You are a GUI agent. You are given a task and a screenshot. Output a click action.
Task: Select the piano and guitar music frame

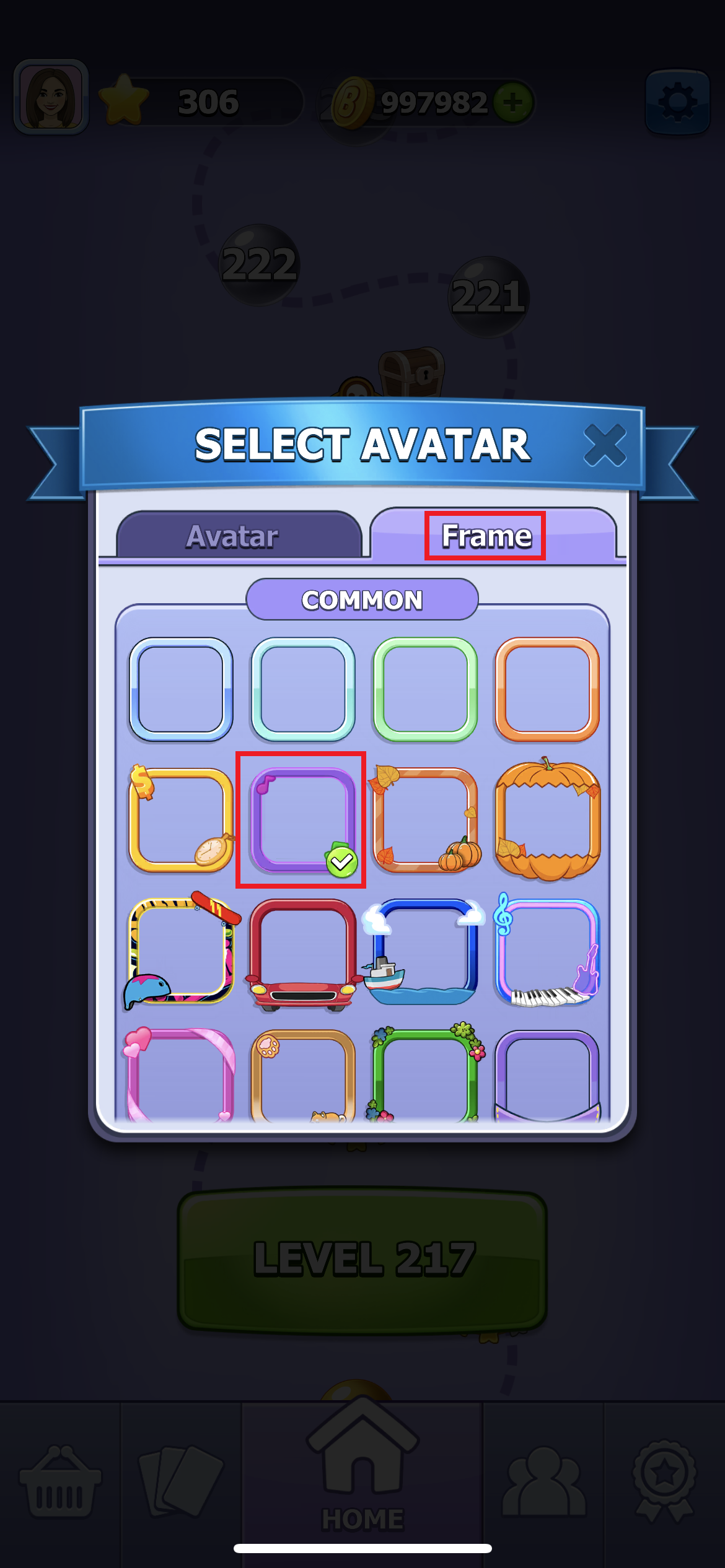pos(547,951)
